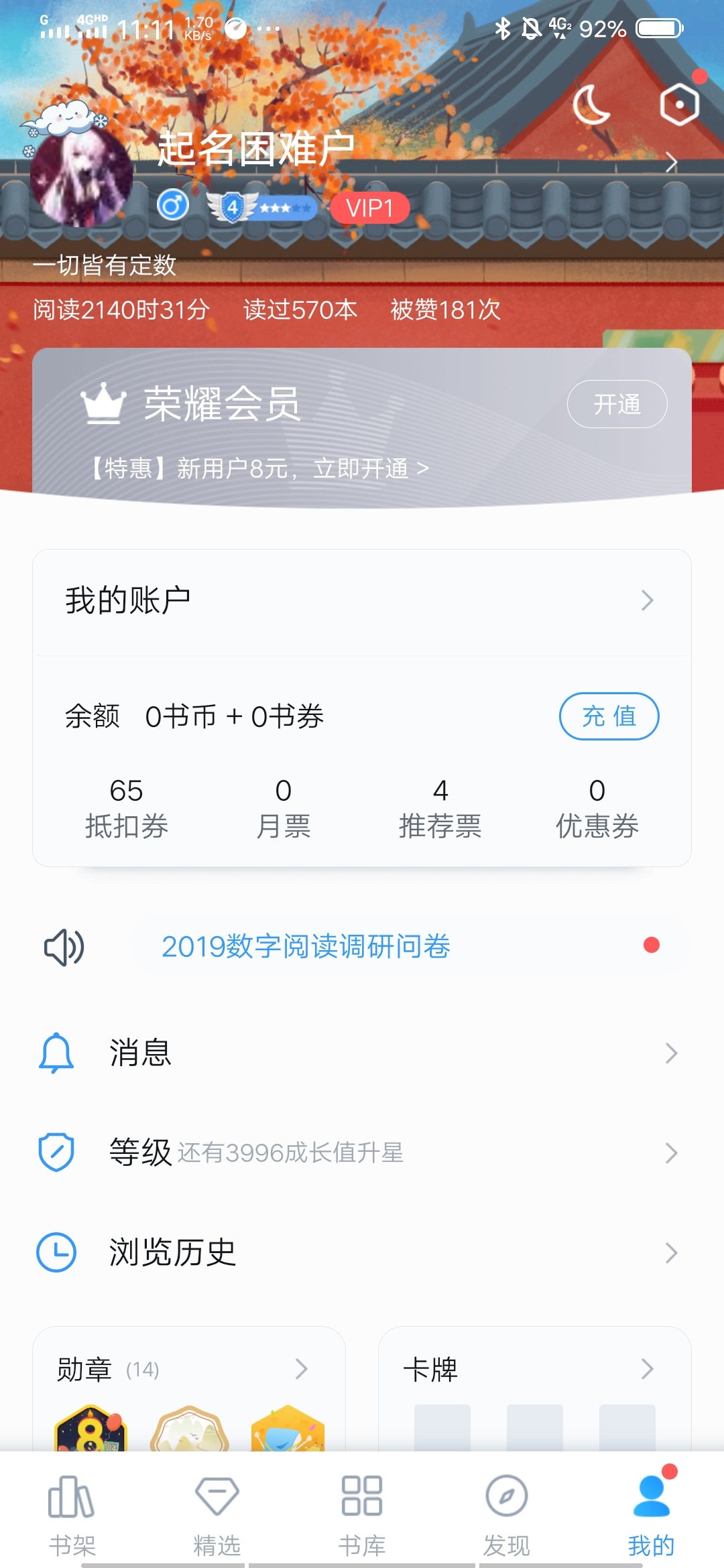The image size is (724, 1568).
Task: Tap the 开通 button for 荣耀会员
Action: click(x=617, y=404)
